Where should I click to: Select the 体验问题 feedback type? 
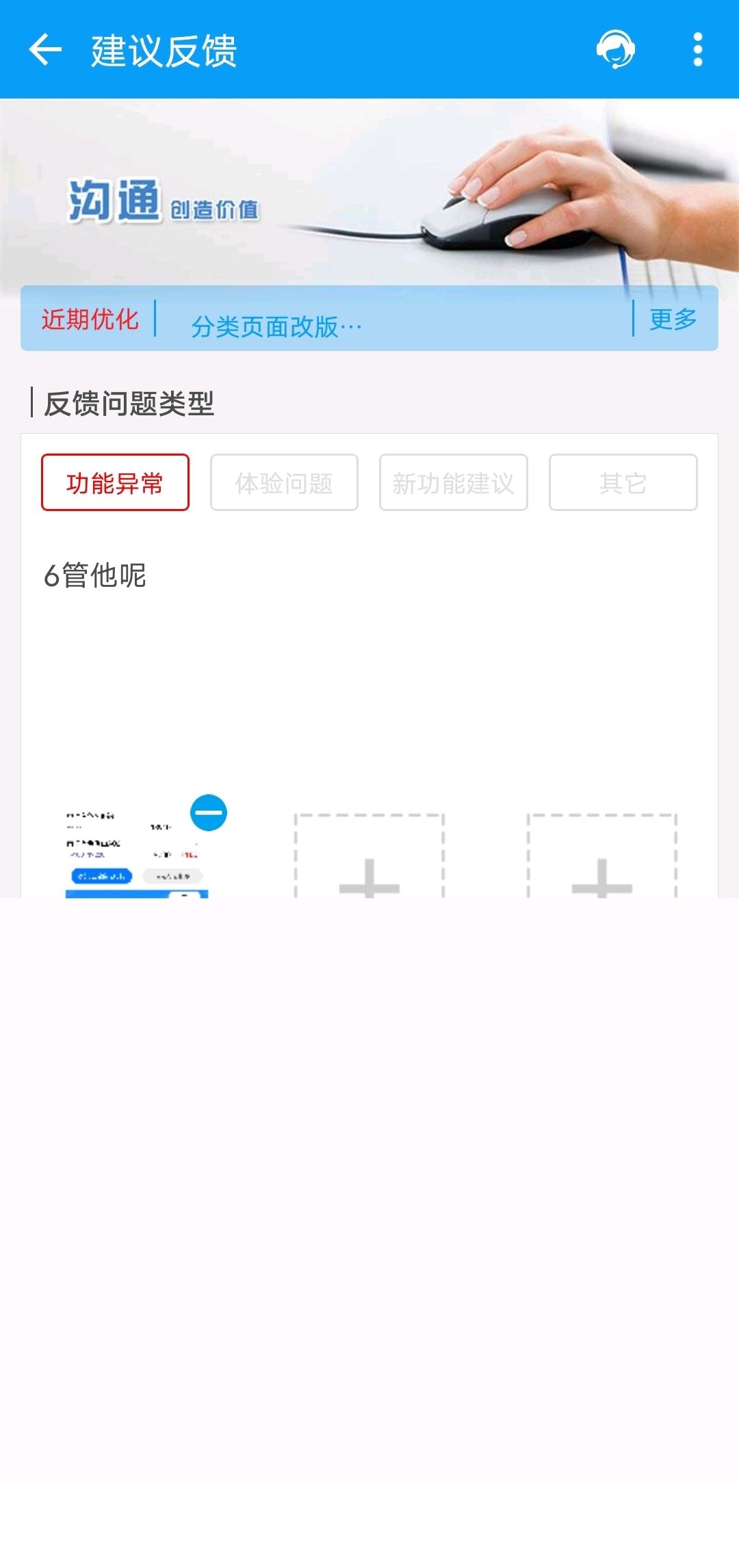click(x=284, y=482)
